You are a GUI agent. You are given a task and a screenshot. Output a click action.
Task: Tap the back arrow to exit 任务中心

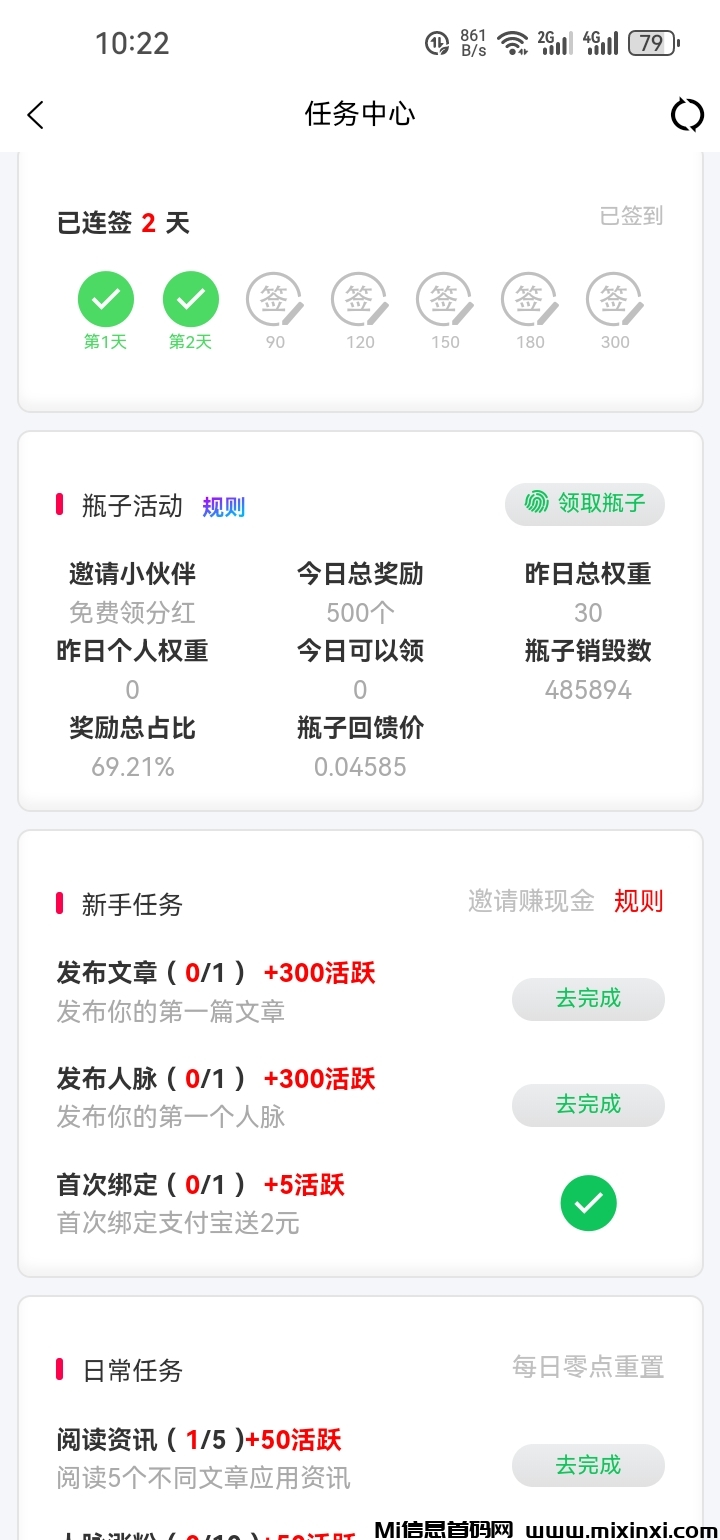pos(36,114)
